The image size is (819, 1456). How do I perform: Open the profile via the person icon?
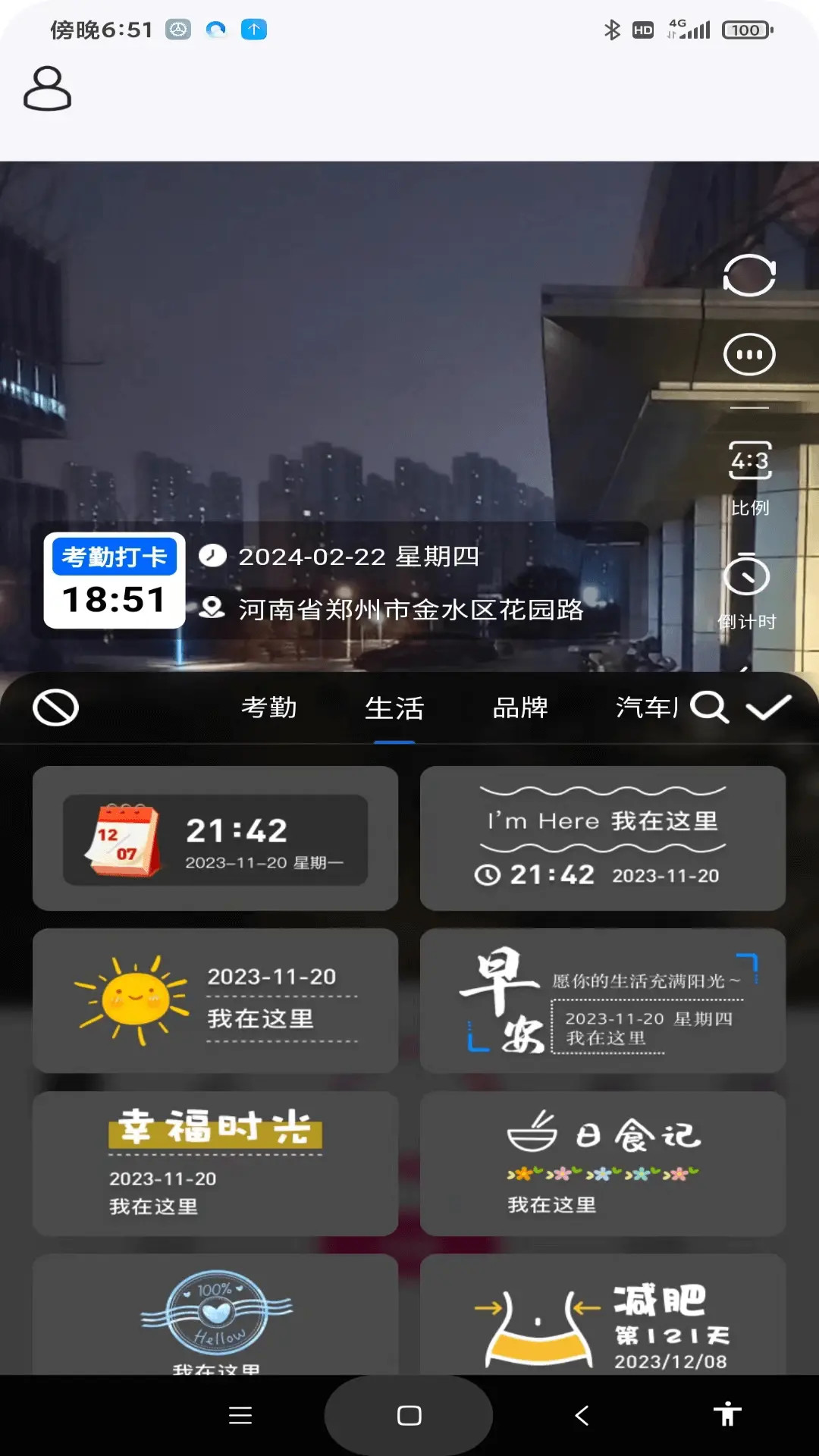47,87
